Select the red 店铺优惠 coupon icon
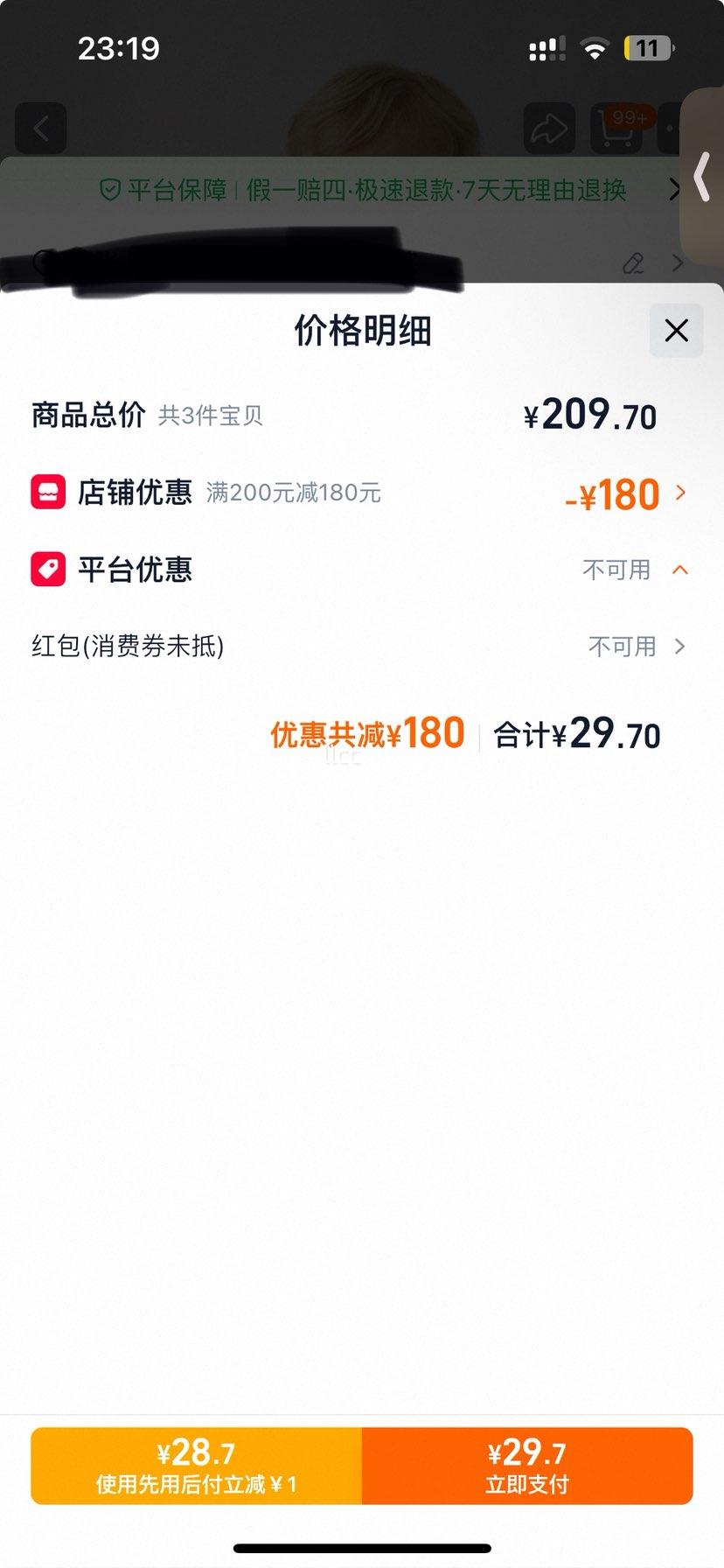This screenshot has height=1568, width=724. coord(49,492)
